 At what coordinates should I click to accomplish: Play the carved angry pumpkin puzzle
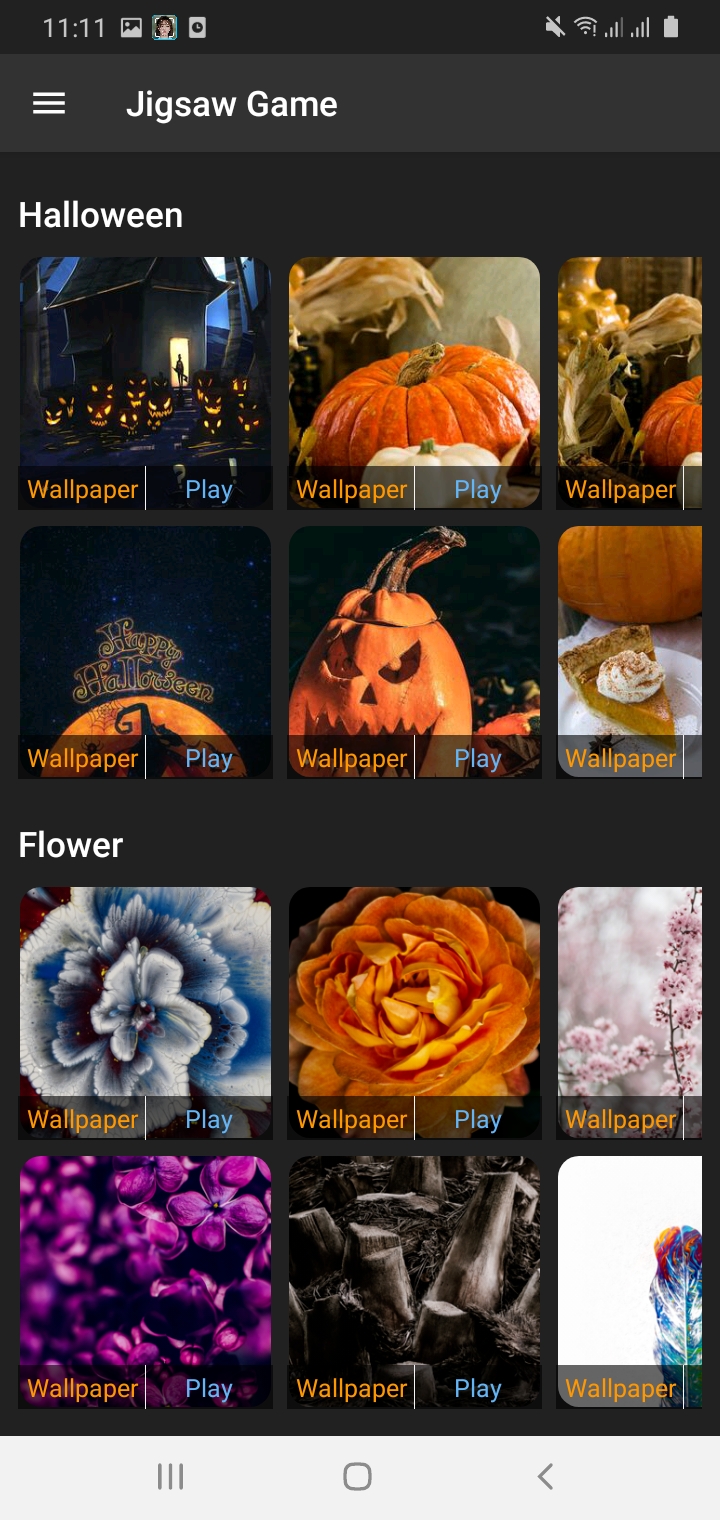(x=477, y=759)
